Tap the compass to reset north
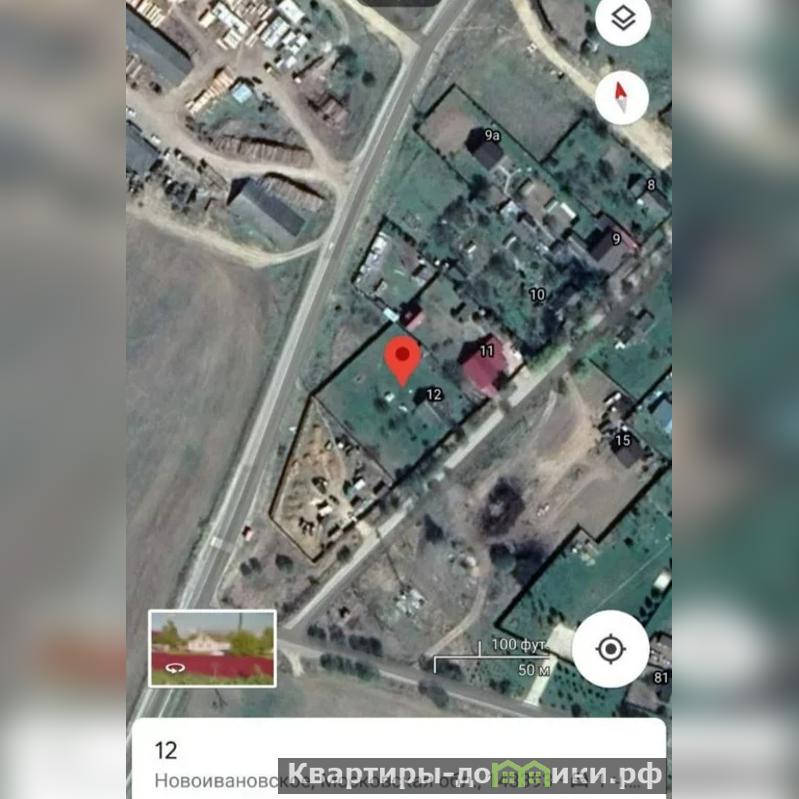 (621, 97)
